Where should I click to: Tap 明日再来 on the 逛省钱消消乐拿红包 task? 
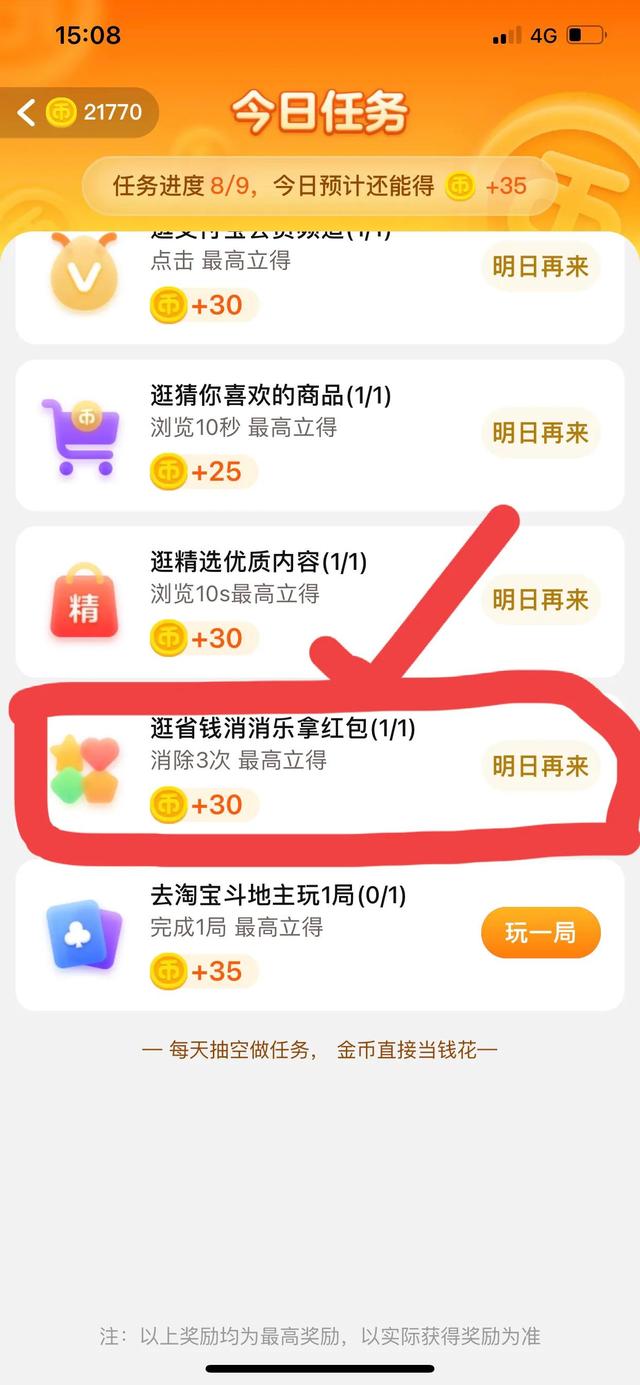pos(540,767)
